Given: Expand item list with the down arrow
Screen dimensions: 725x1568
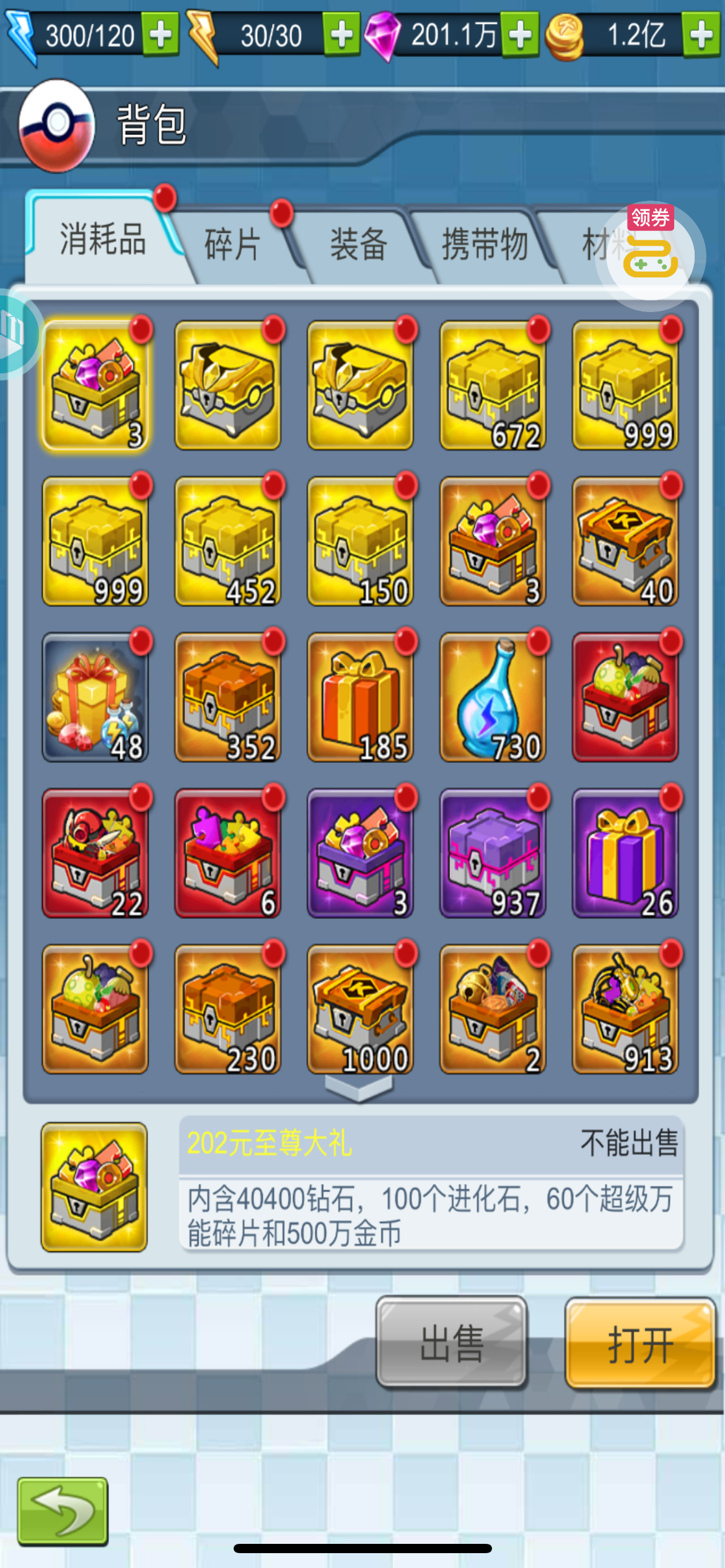Looking at the screenshot, I should (359, 1088).
